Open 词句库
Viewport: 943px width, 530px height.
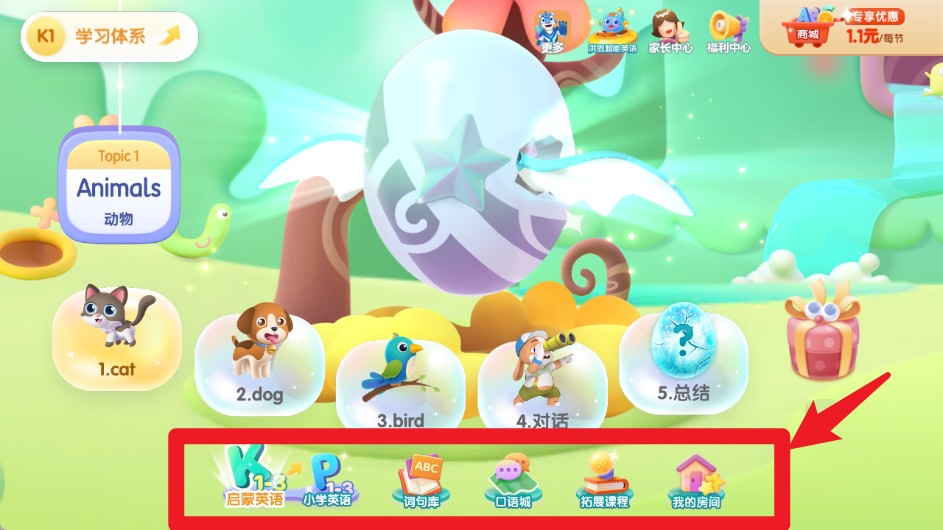coord(420,481)
